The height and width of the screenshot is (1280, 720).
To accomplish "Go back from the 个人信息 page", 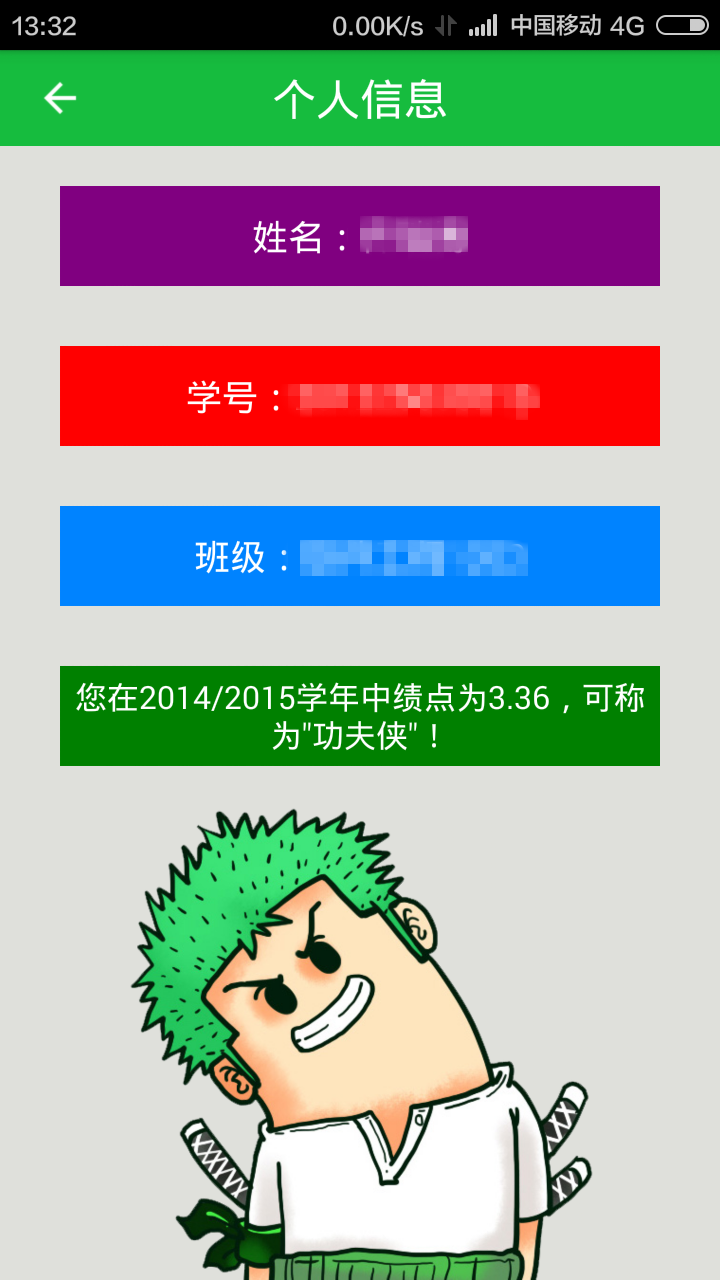I will 60,98.
